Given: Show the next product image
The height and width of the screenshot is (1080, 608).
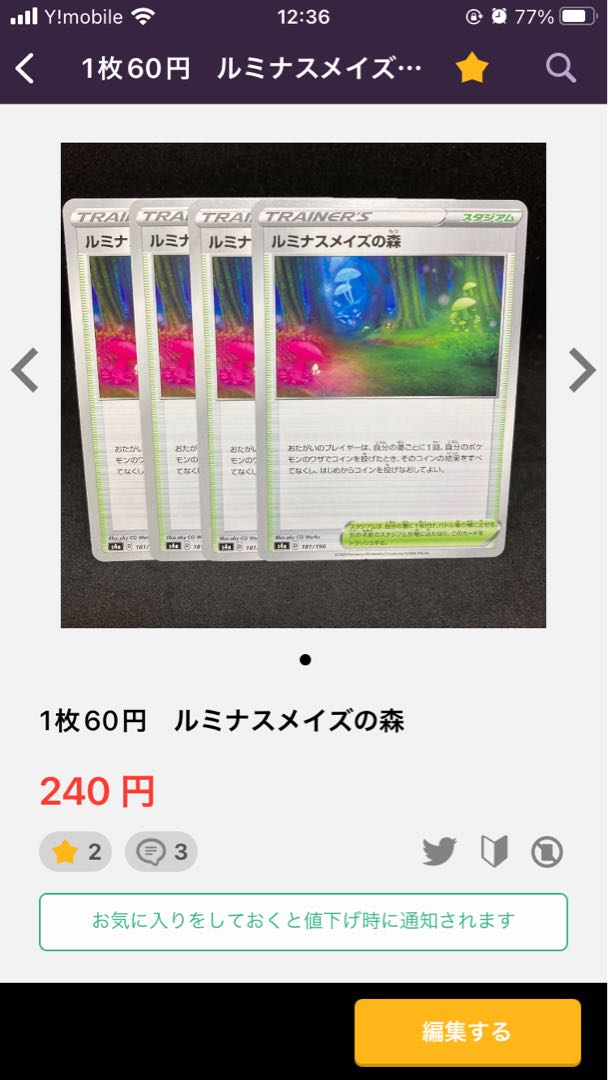Looking at the screenshot, I should tap(582, 370).
